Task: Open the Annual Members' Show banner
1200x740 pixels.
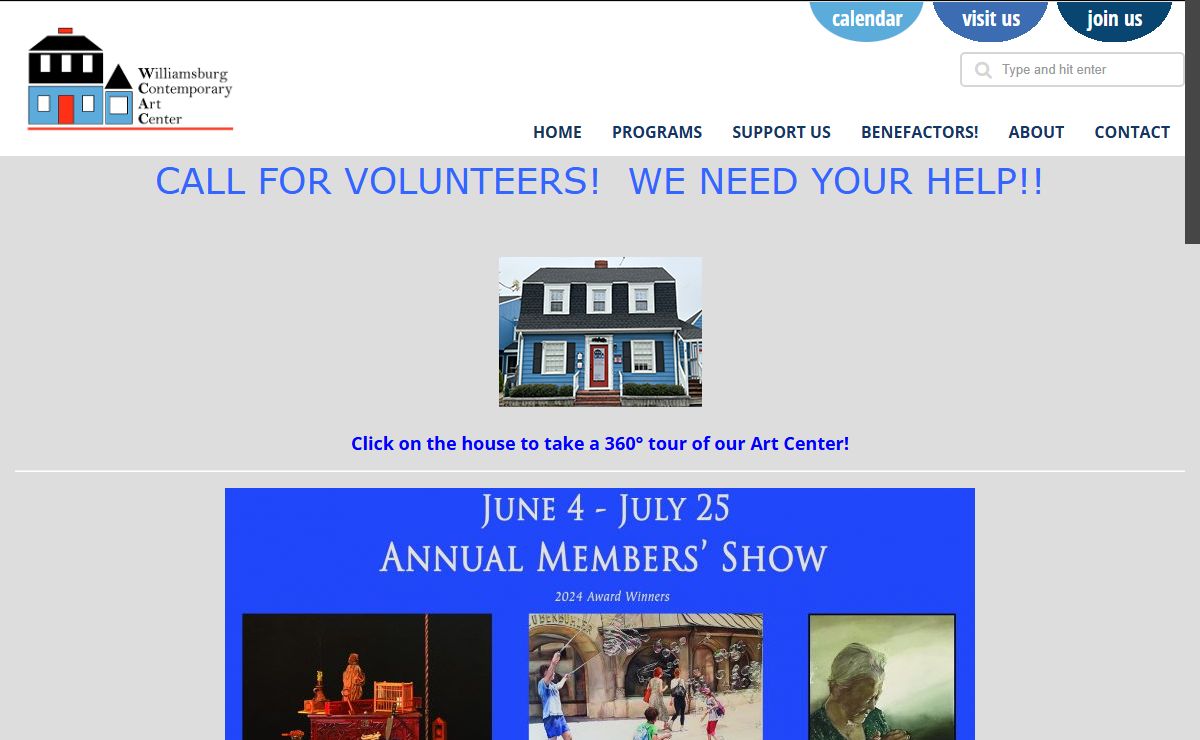Action: tap(600, 613)
